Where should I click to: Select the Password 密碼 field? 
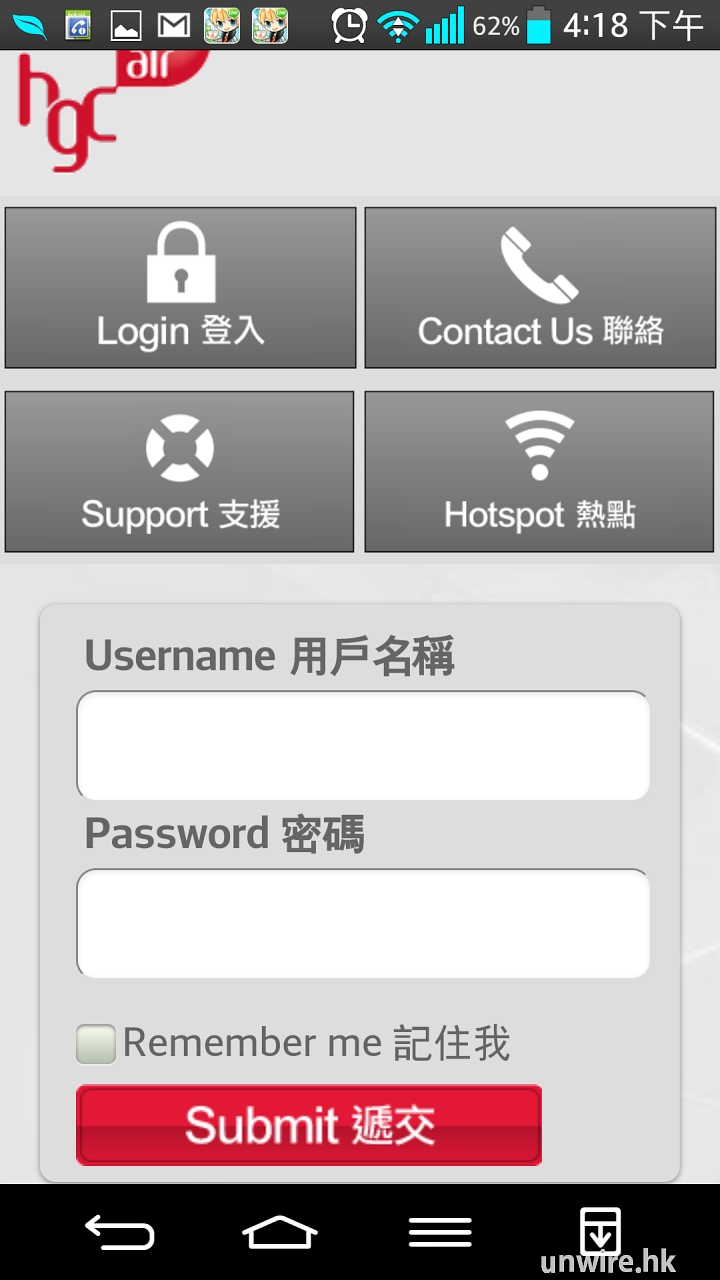coord(363,923)
